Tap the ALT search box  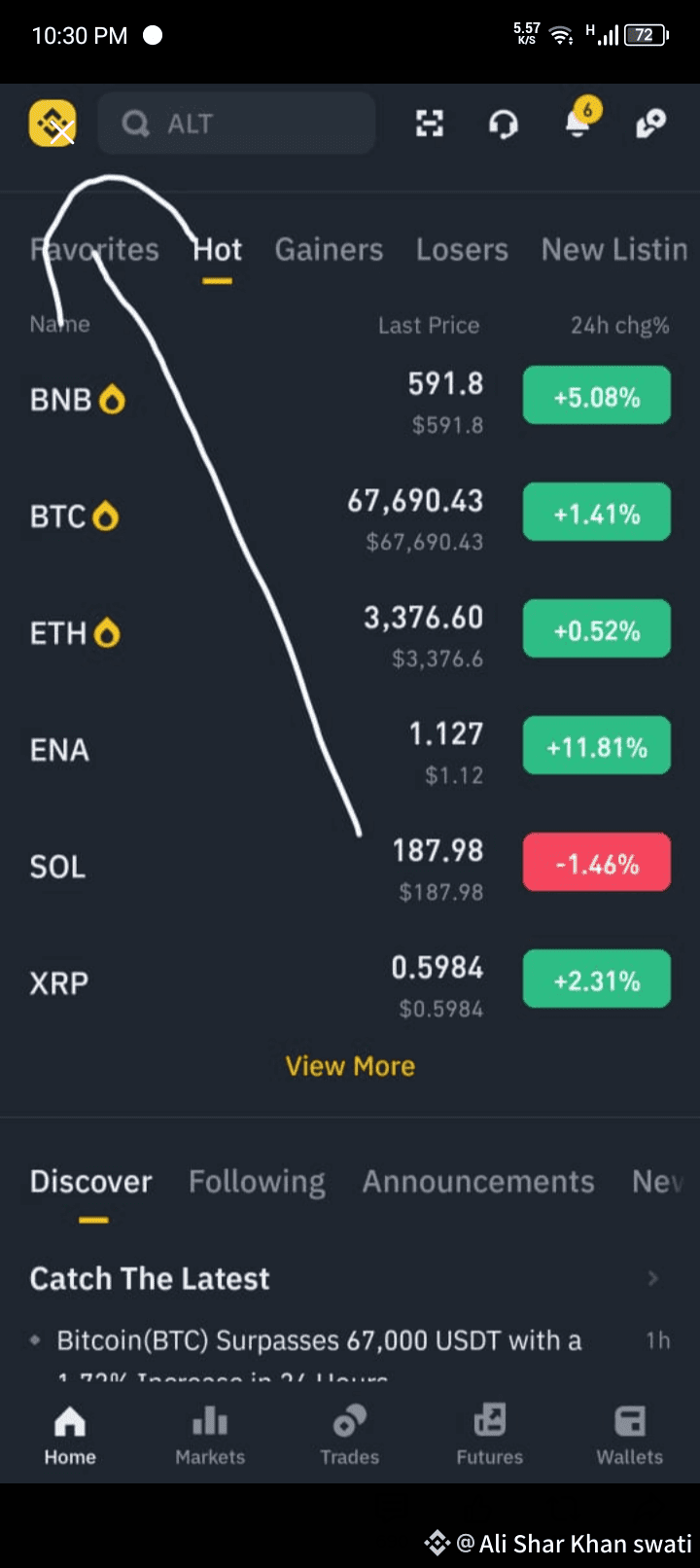pos(236,124)
